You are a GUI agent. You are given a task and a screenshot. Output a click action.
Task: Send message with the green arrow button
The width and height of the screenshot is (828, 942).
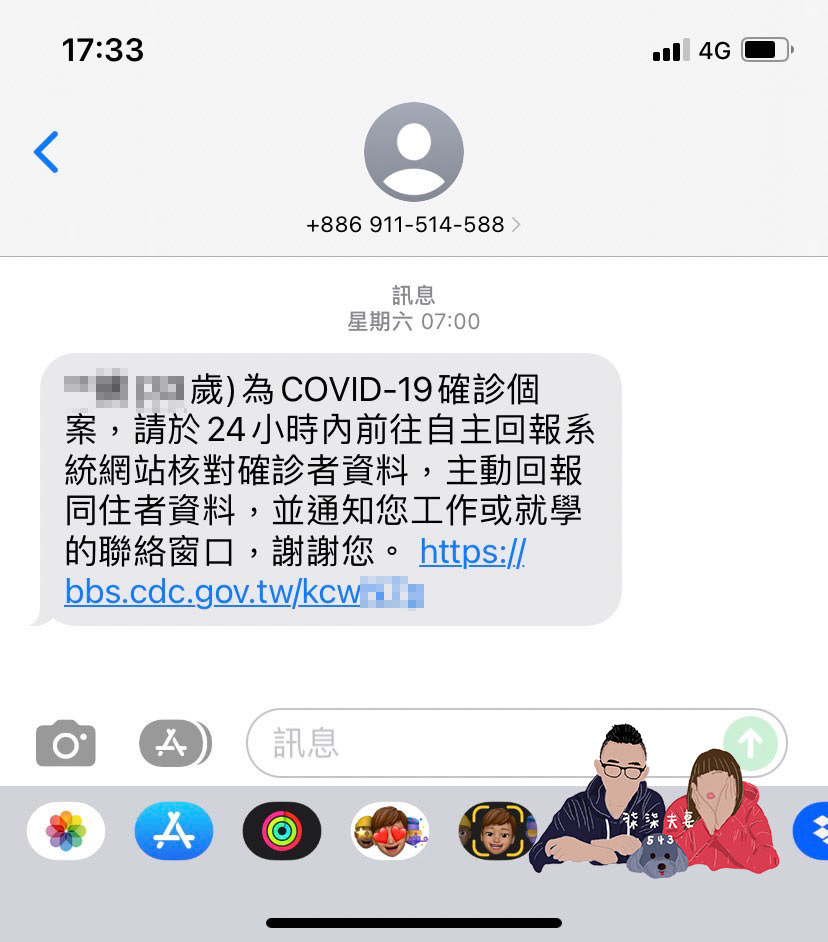coord(752,743)
